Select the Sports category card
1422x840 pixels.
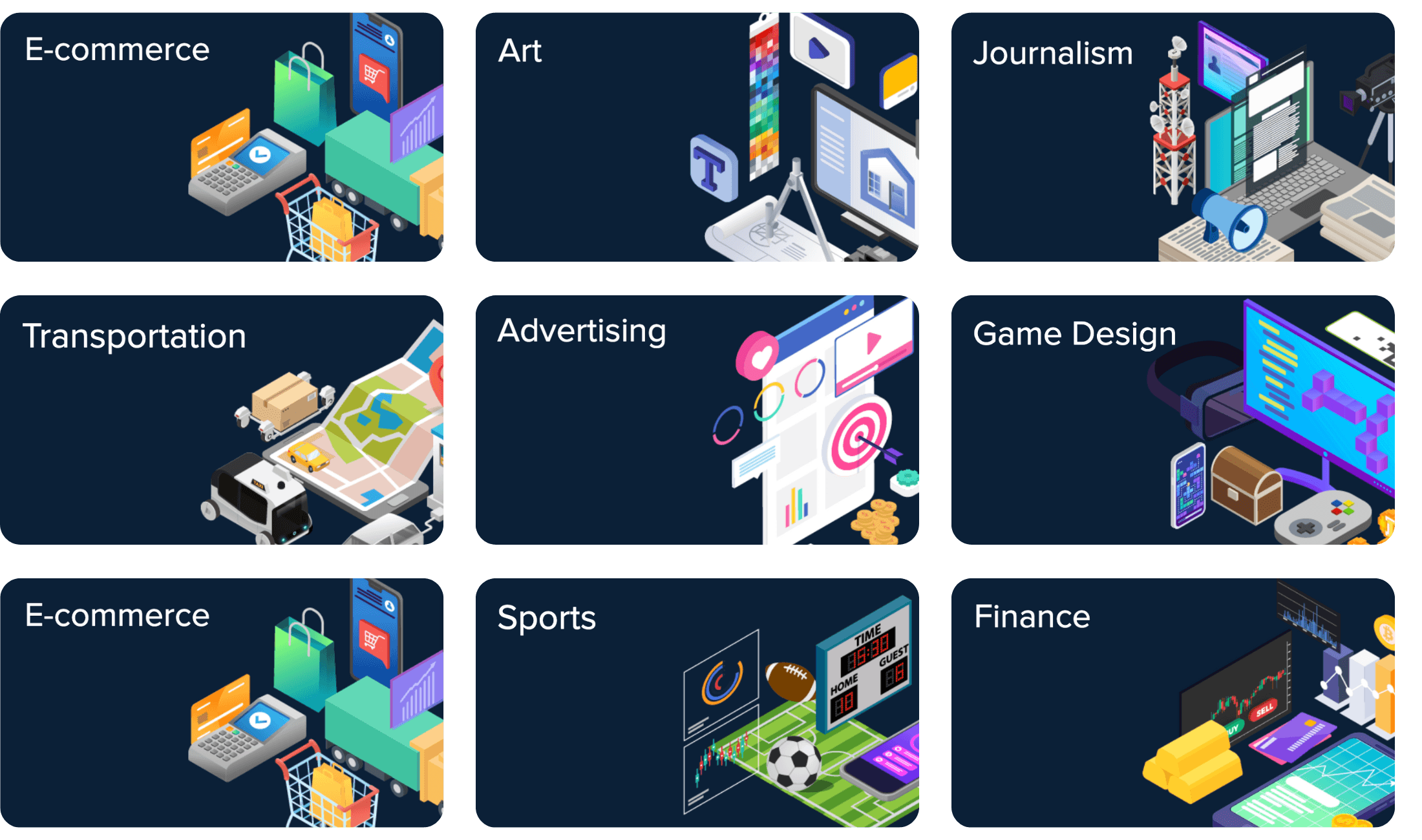(697, 703)
